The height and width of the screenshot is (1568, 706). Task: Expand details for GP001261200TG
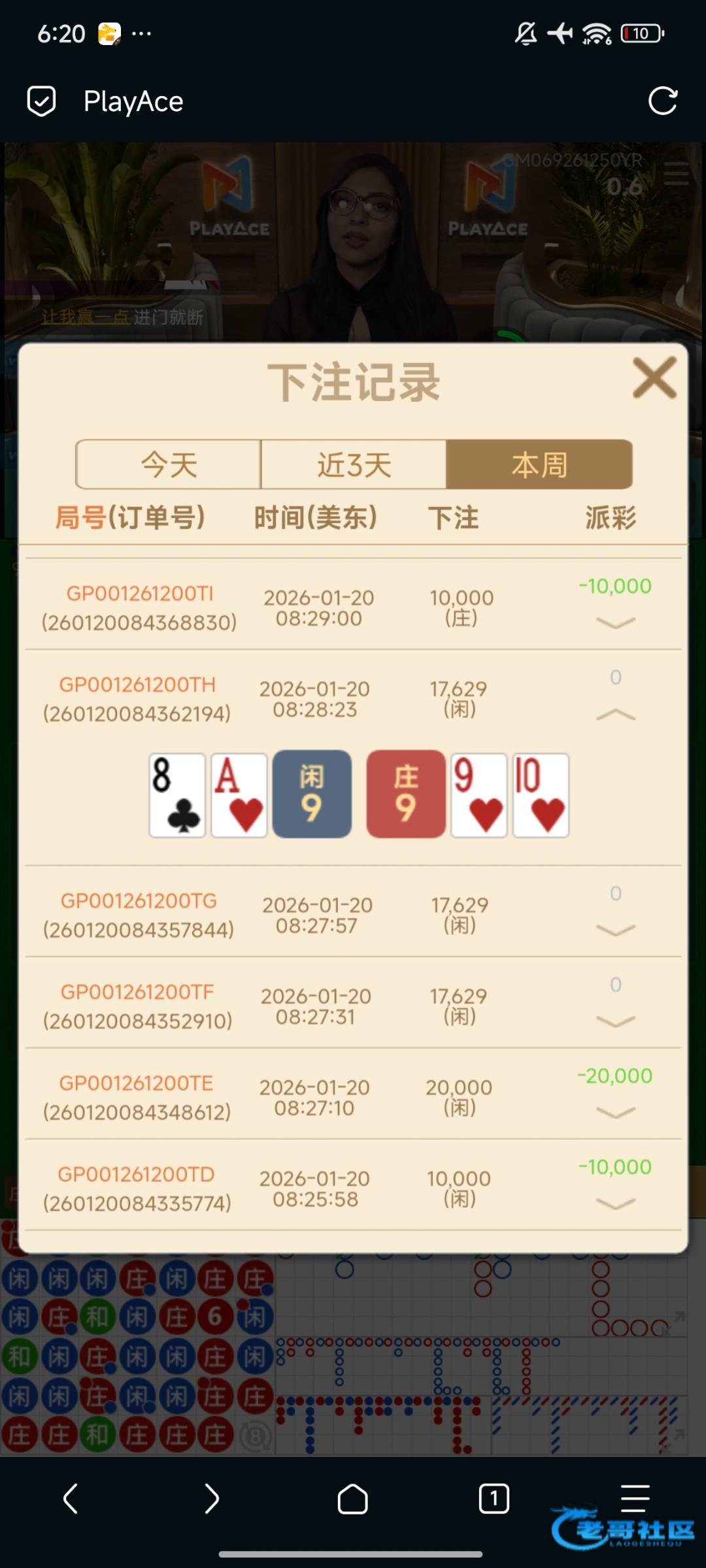tap(615, 930)
